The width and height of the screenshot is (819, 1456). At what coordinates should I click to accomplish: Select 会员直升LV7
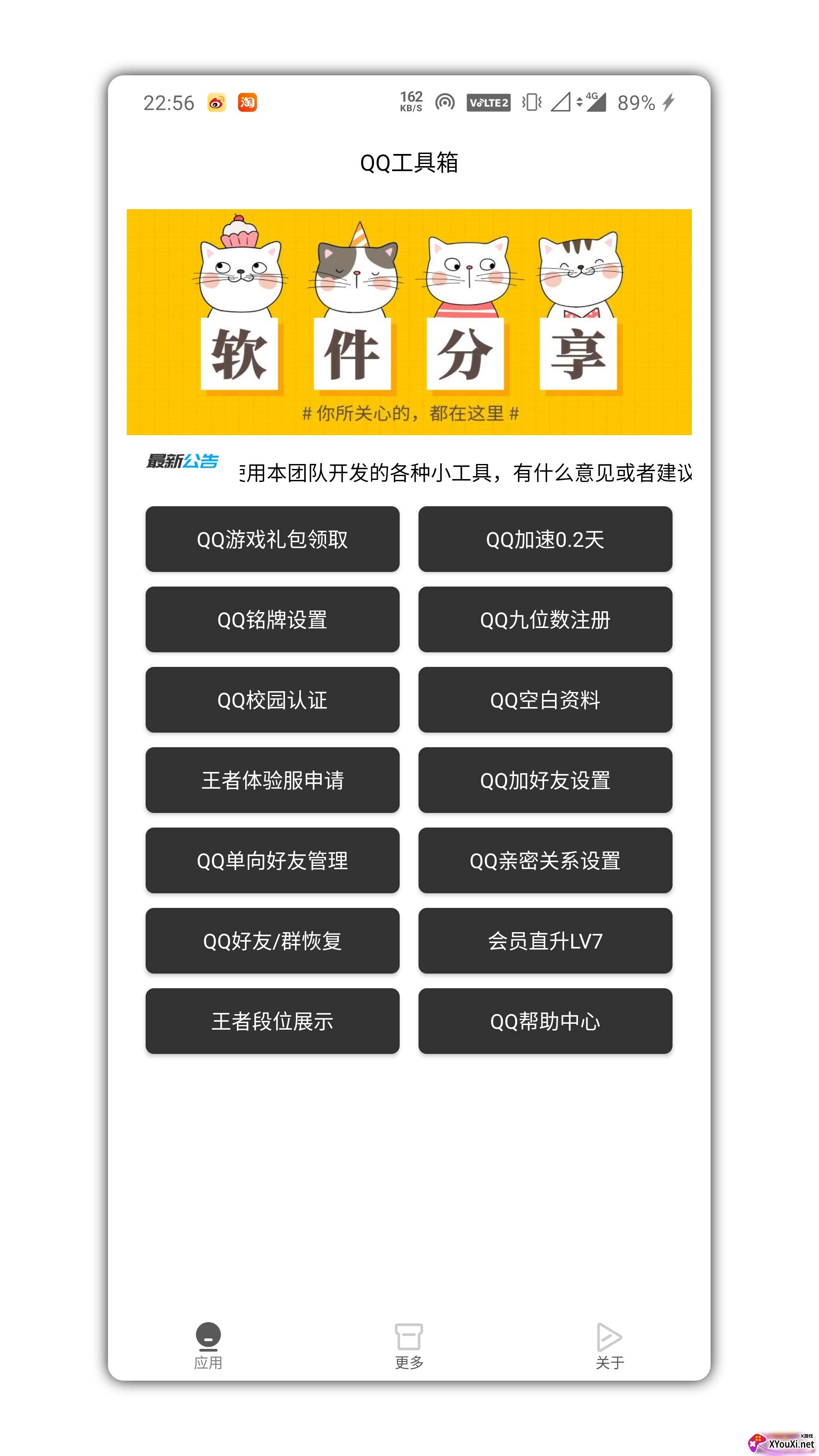[545, 941]
